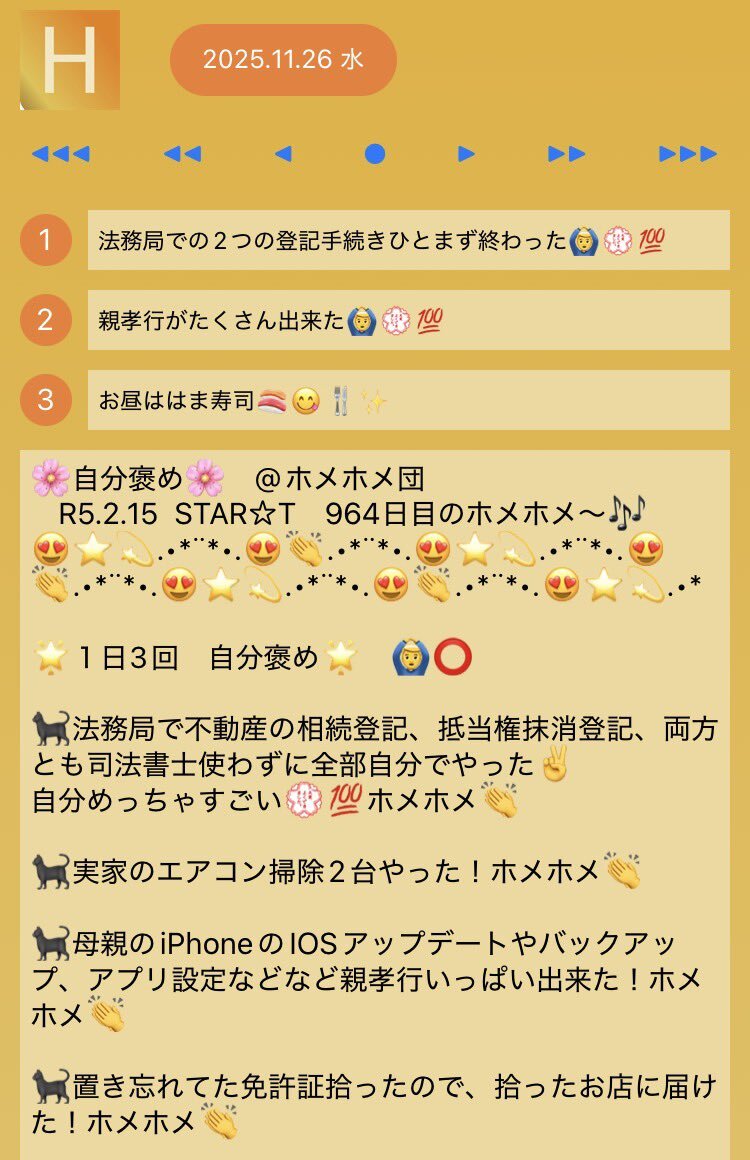Edit entry 2 about 親孝行

pyautogui.click(x=408, y=320)
